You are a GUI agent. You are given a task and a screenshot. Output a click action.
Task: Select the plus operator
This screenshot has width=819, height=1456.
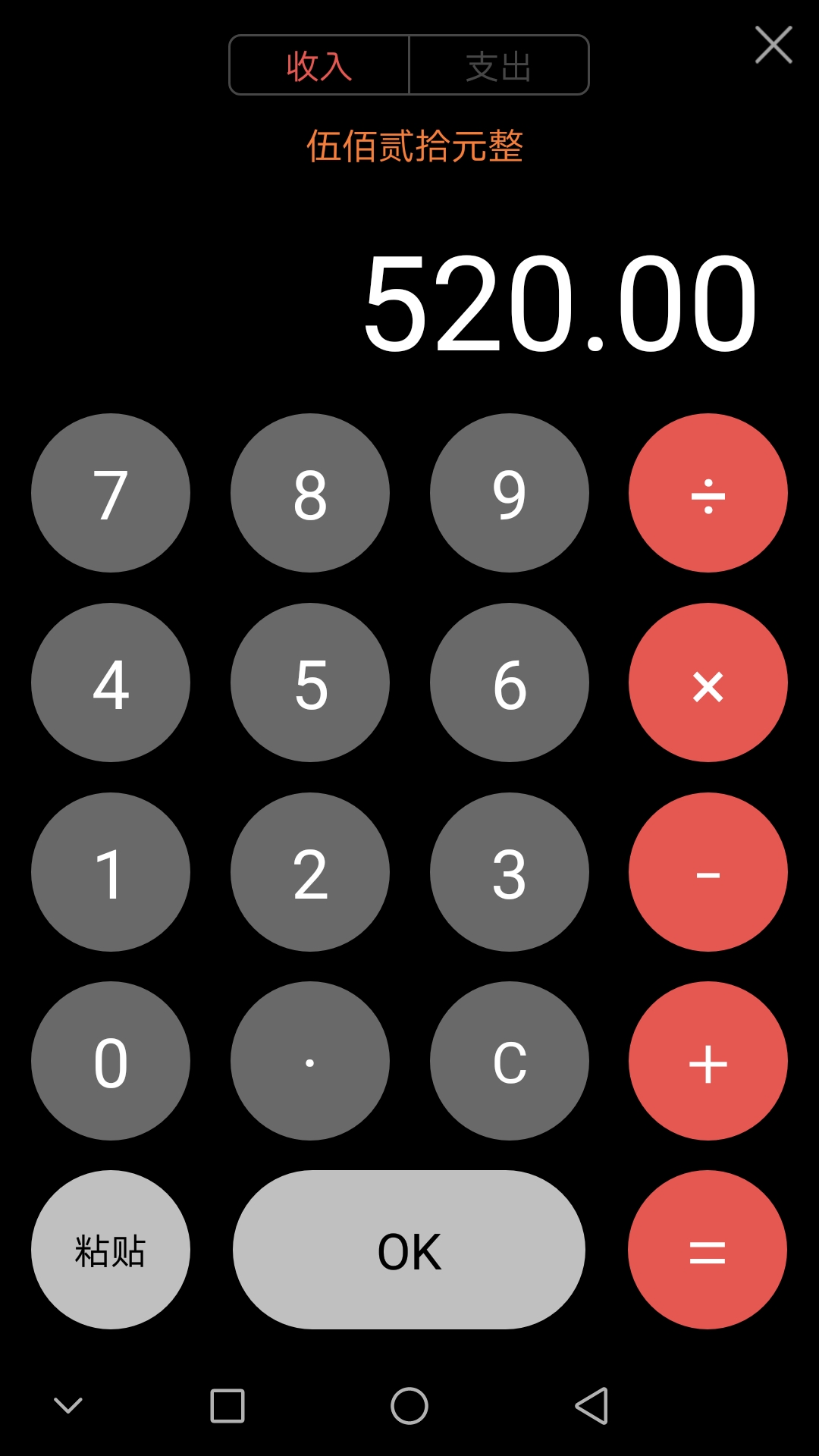click(x=708, y=1061)
